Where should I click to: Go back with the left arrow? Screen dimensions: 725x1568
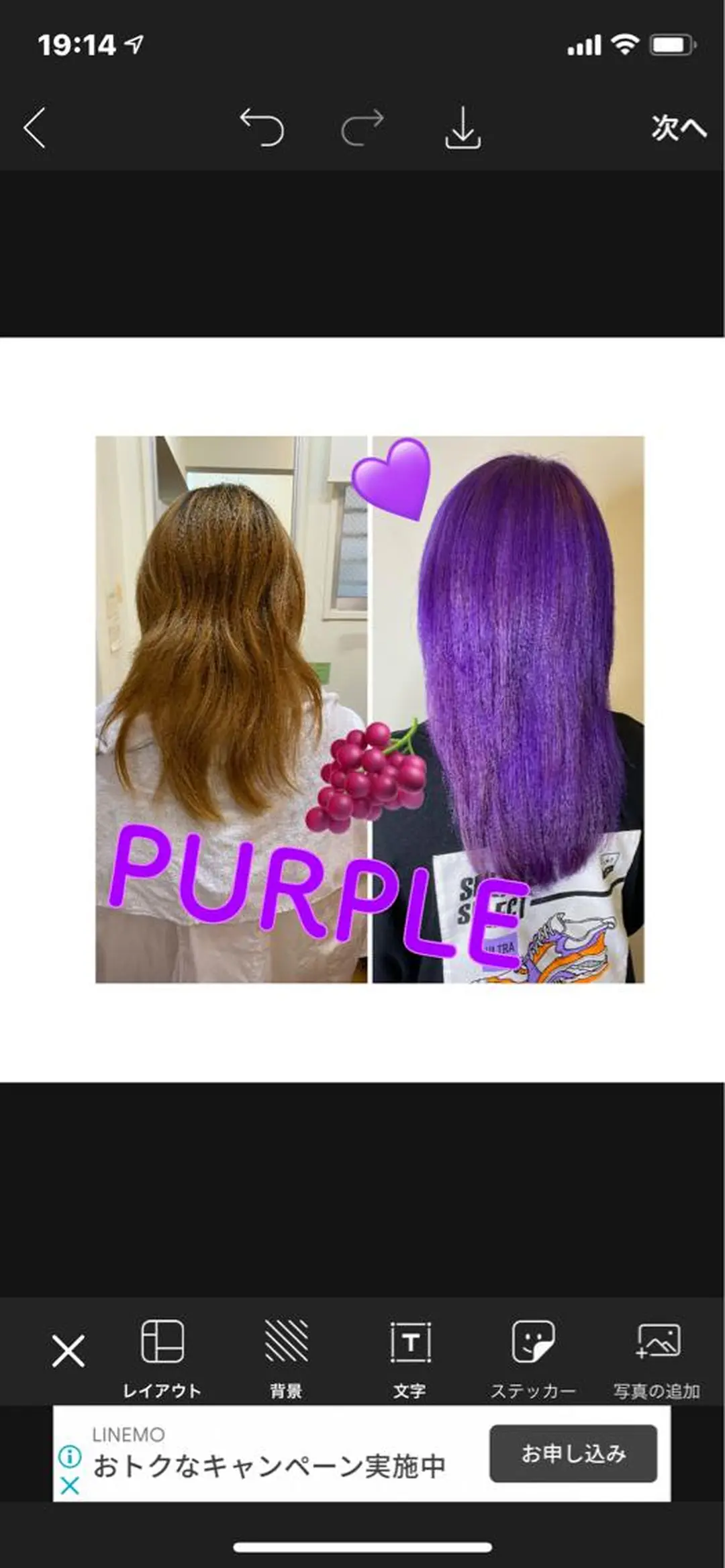(x=35, y=127)
